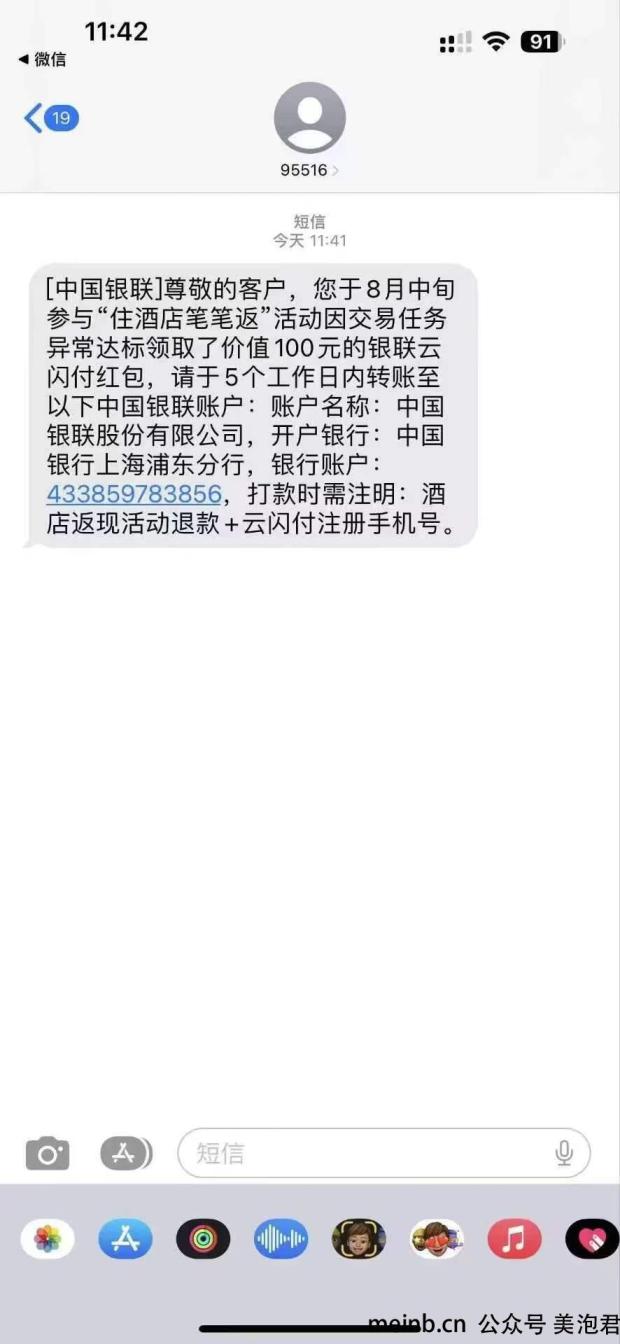This screenshot has height=1344, width=620.
Task: Open the Memoji app in the strip
Action: click(x=358, y=1240)
